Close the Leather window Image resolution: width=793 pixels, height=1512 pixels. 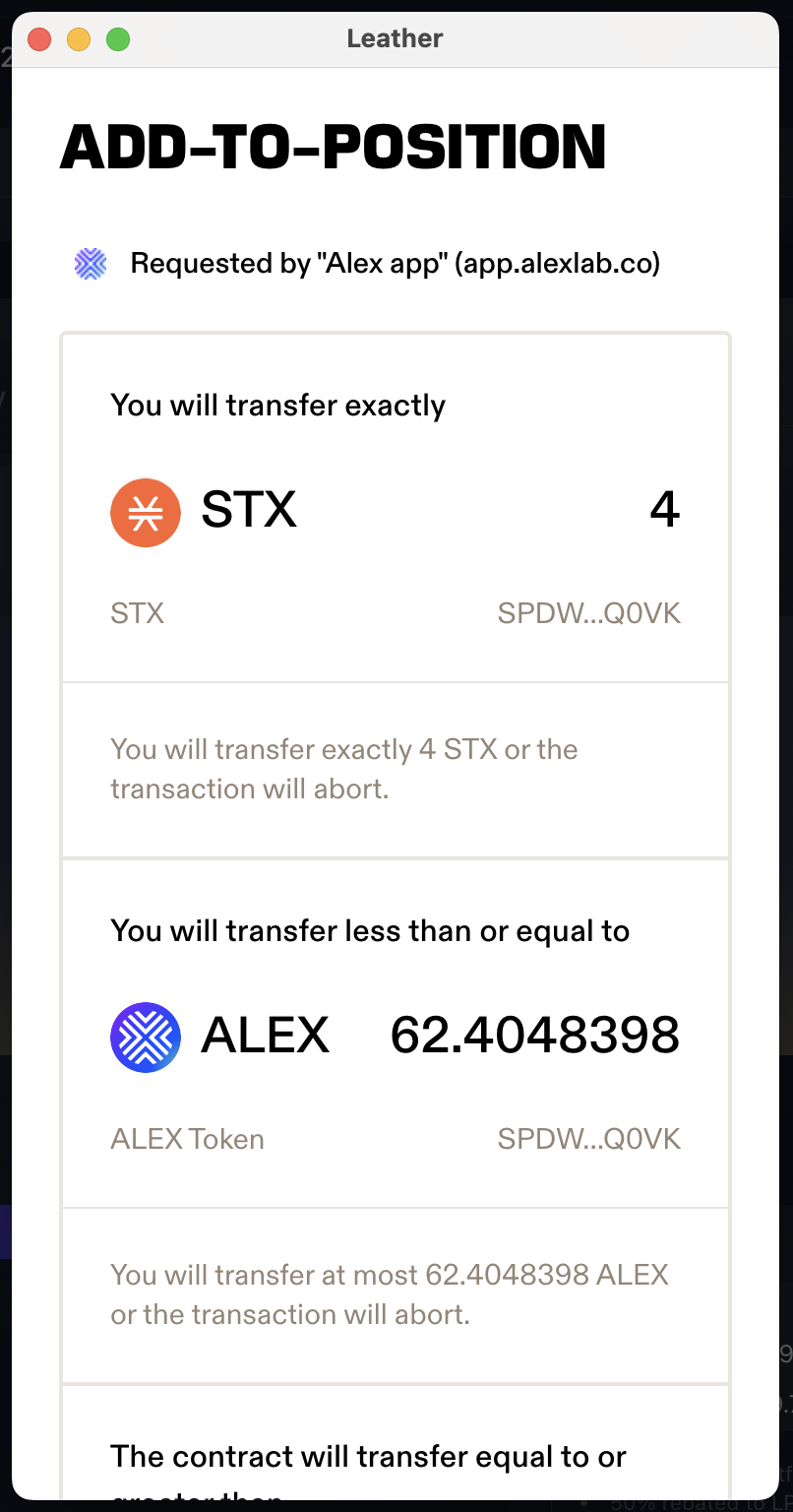[x=39, y=39]
